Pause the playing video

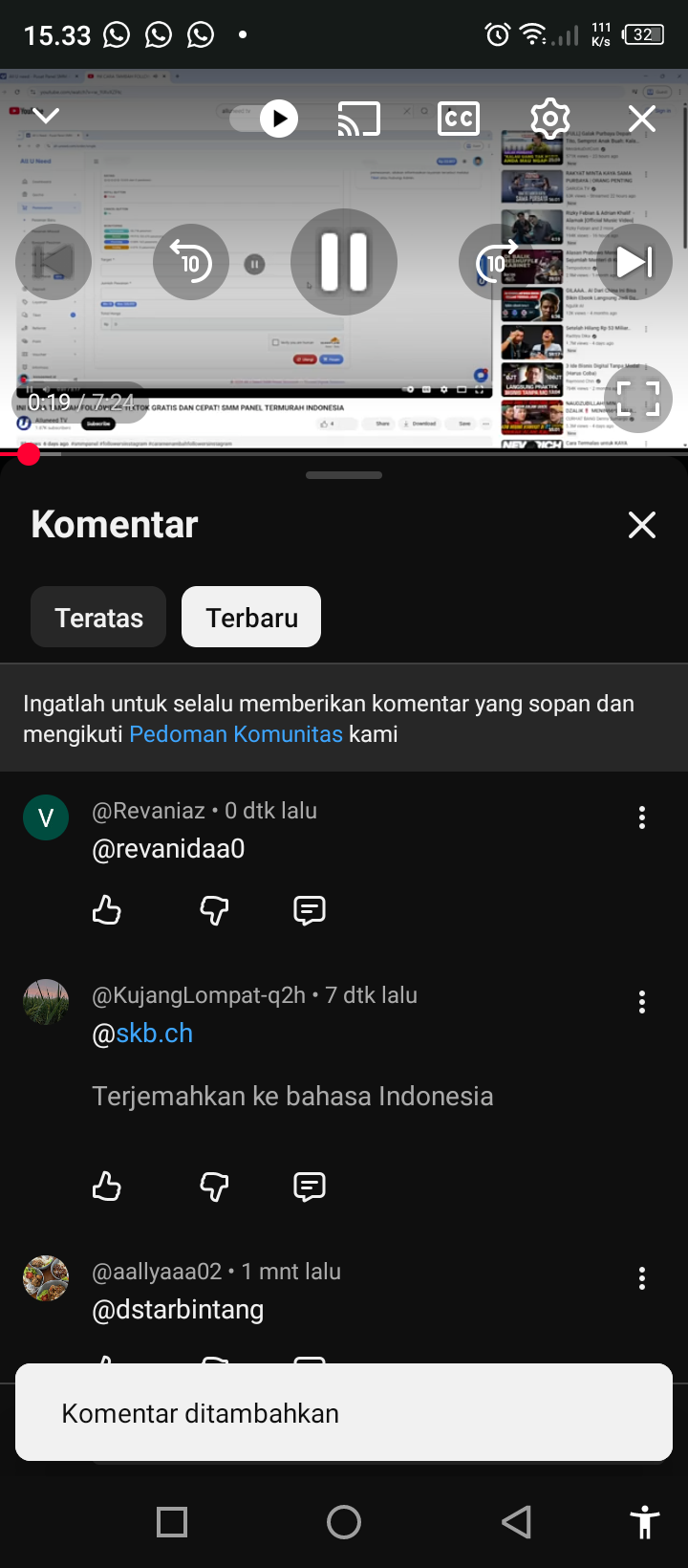tap(343, 261)
